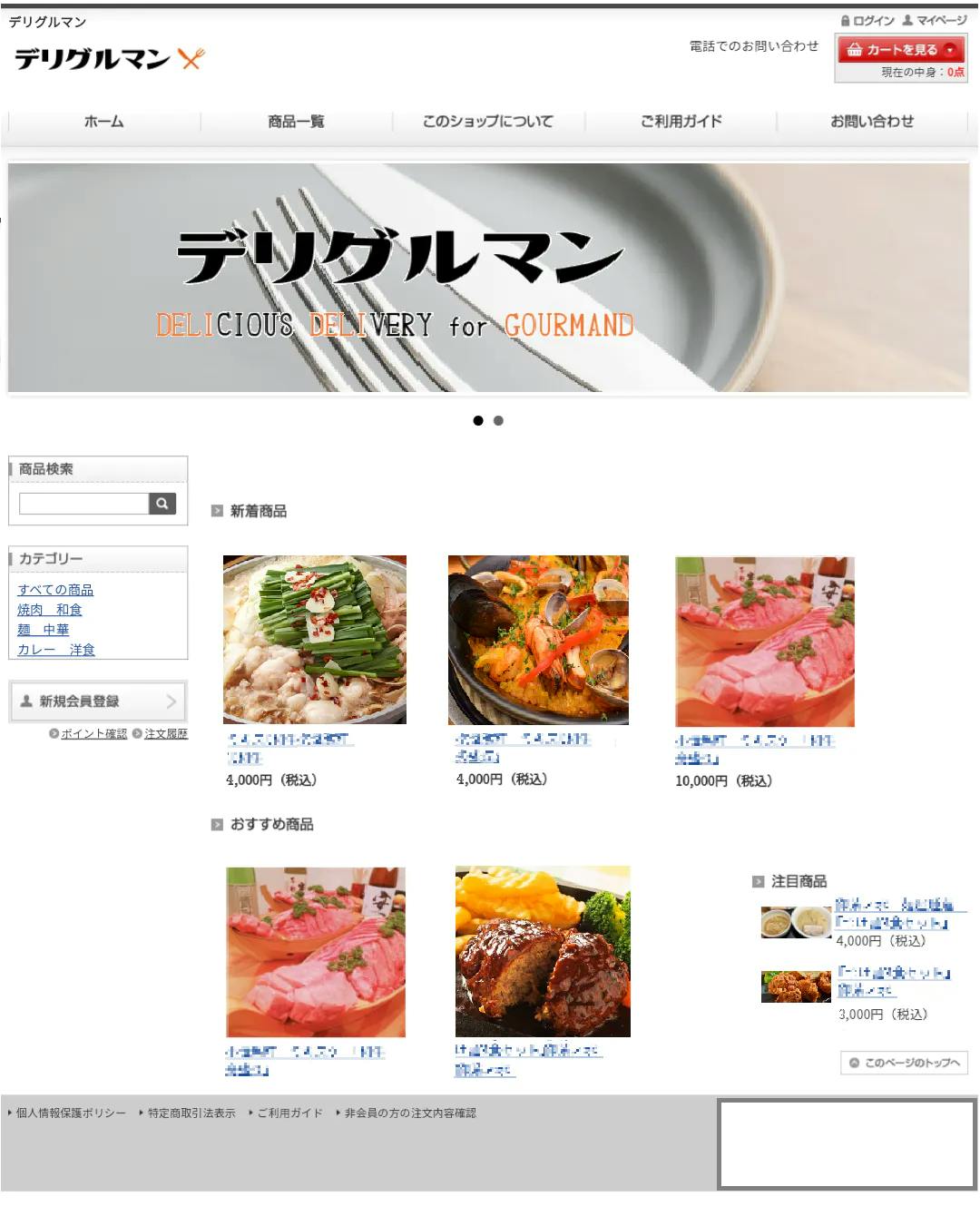The image size is (980, 1216).
Task: Open the ポイント確認 link
Action: [x=93, y=733]
